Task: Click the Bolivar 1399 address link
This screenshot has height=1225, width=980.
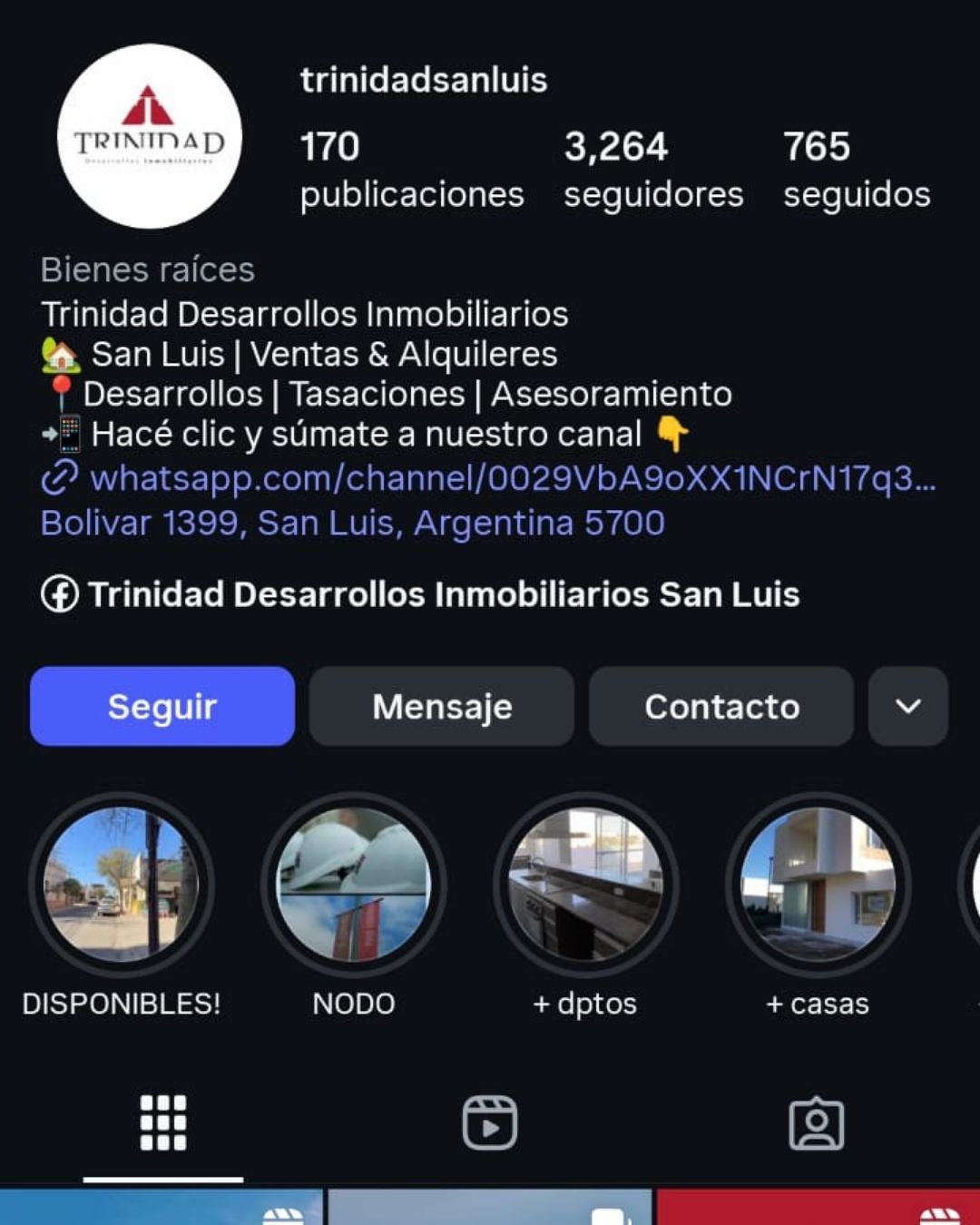Action: pos(352,523)
